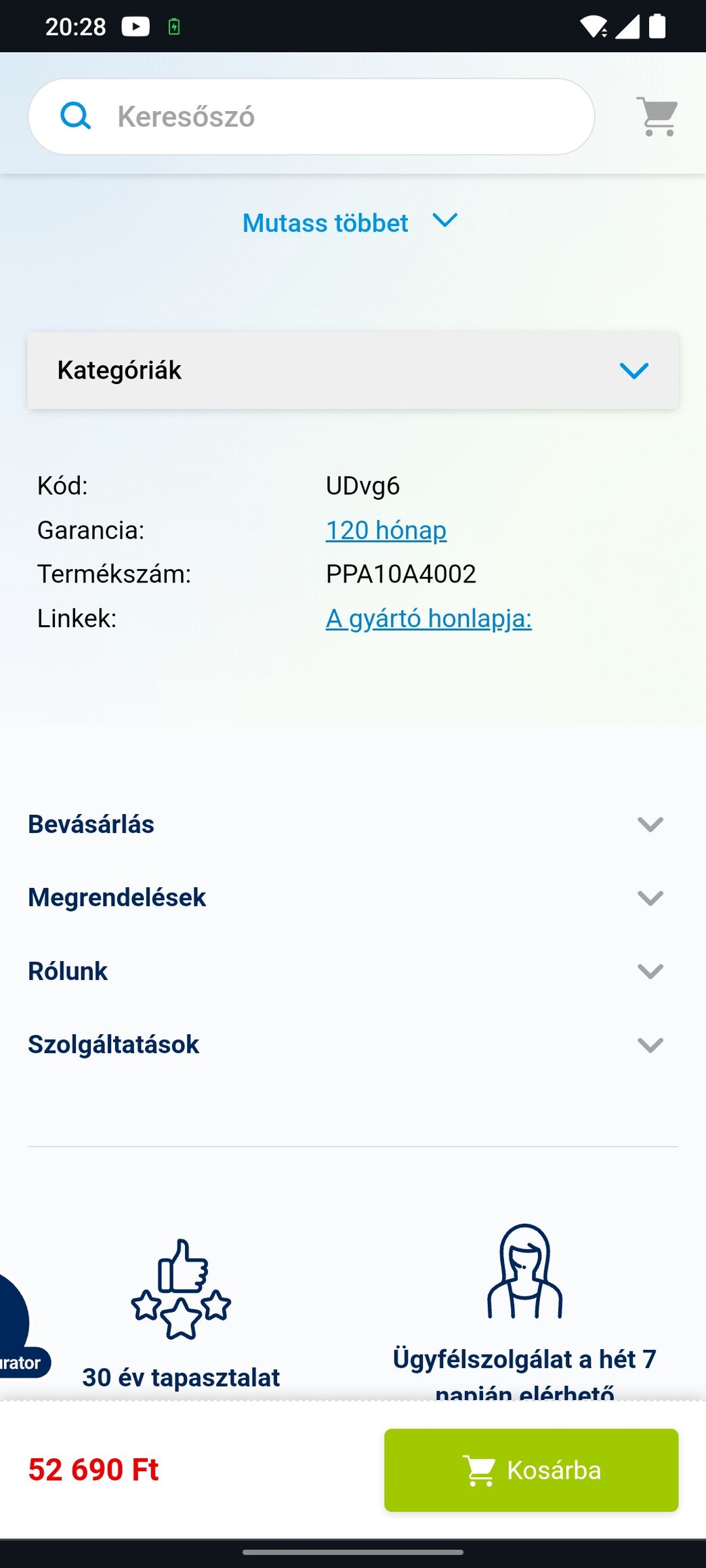Open the shopping cart icon

(x=657, y=116)
